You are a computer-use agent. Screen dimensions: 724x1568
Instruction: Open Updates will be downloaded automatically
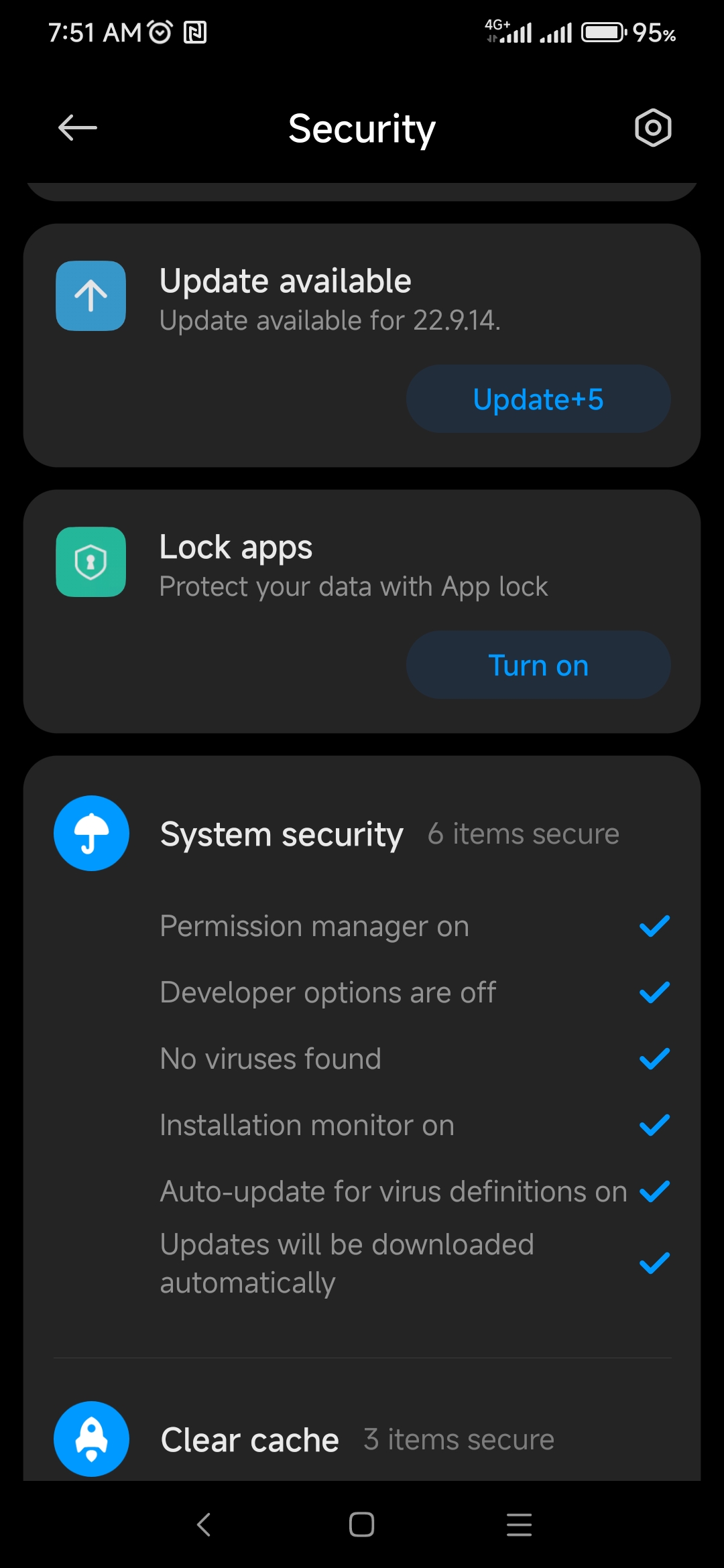pyautogui.click(x=416, y=1263)
